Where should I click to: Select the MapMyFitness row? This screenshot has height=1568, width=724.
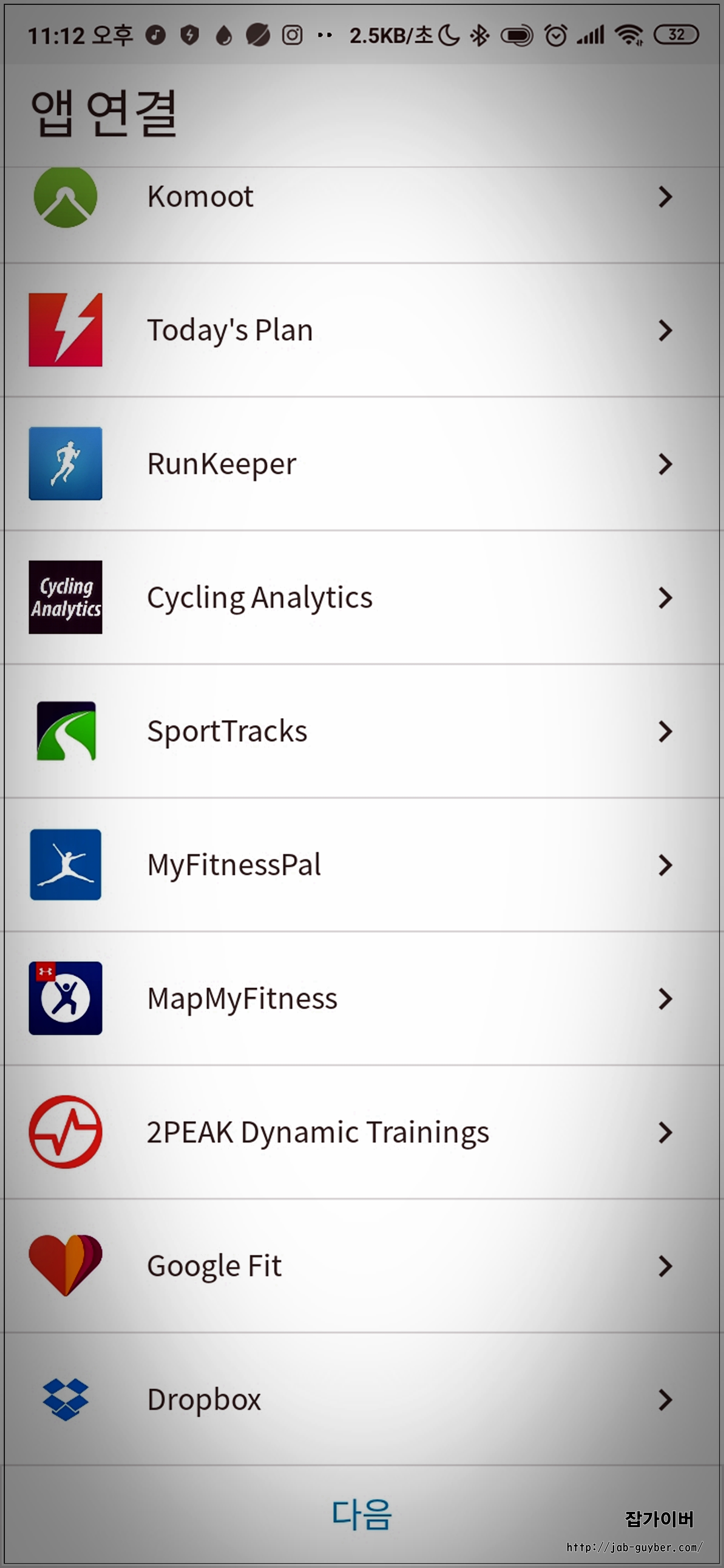(362, 998)
